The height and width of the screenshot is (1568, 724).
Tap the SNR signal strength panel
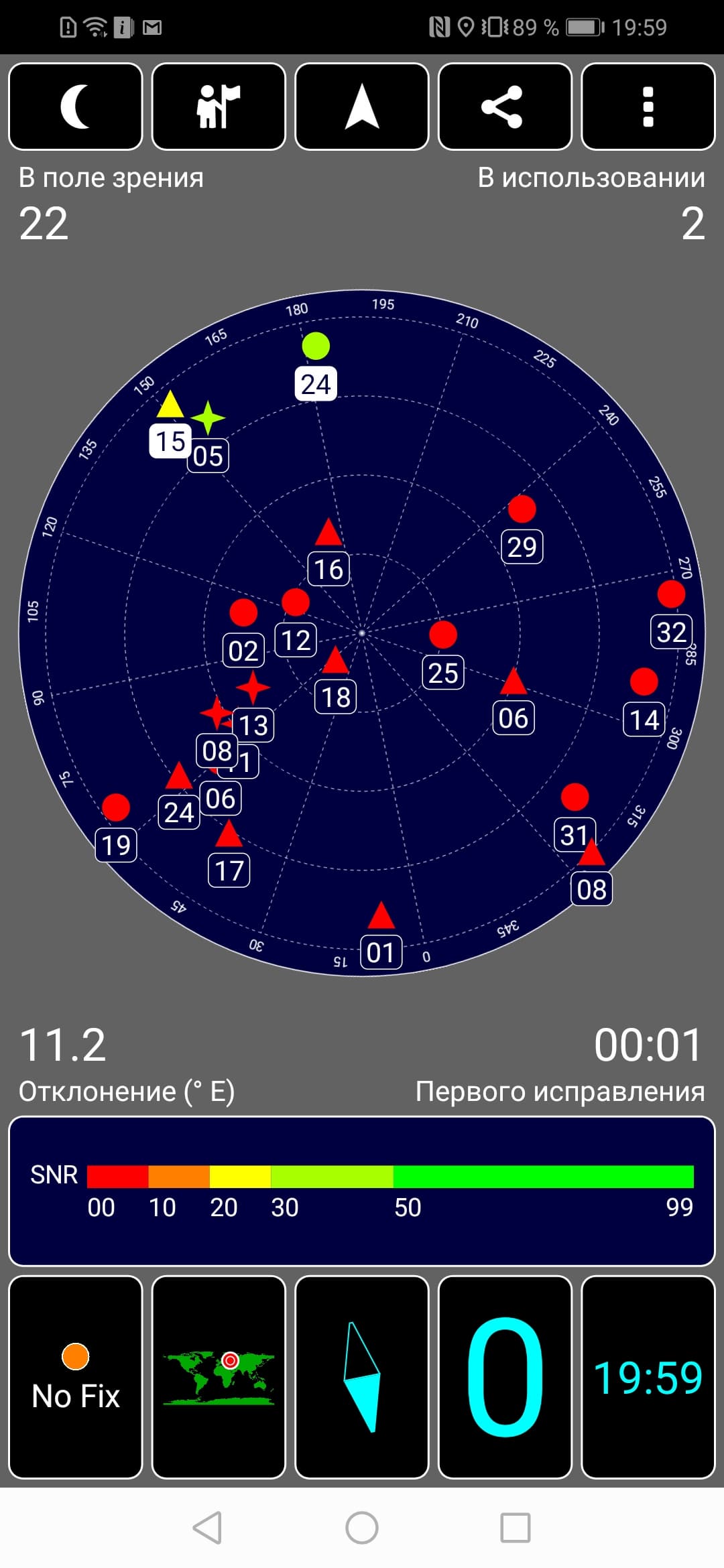[x=362, y=1191]
